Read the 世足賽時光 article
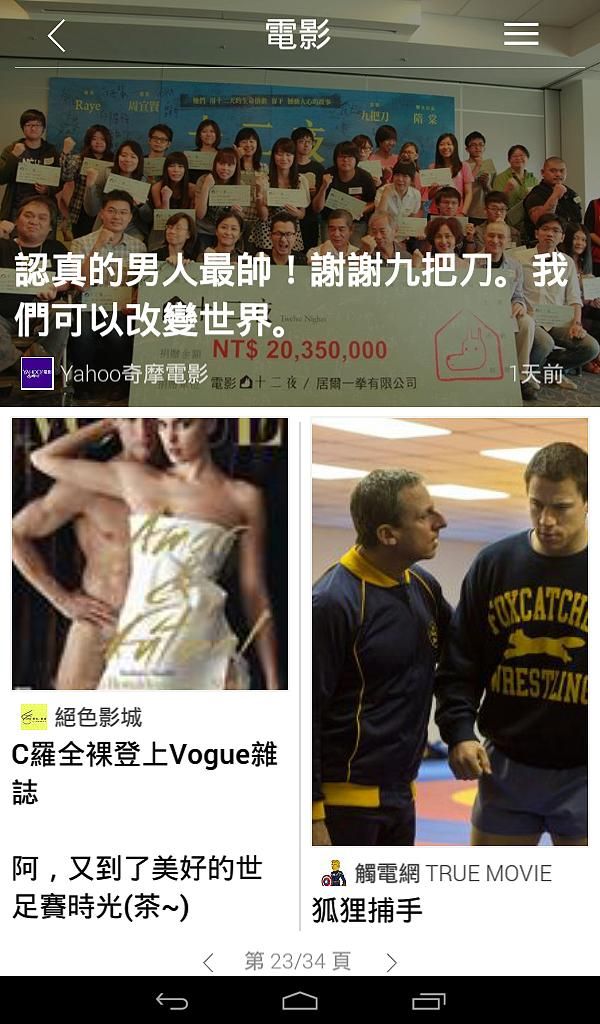The height and width of the screenshot is (1024, 600). tap(137, 888)
